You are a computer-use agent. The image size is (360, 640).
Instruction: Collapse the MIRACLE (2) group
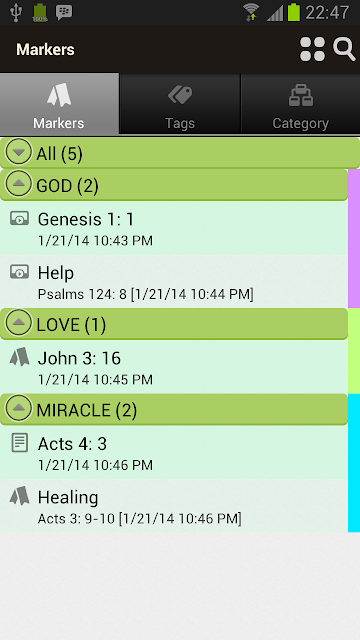tap(174, 409)
